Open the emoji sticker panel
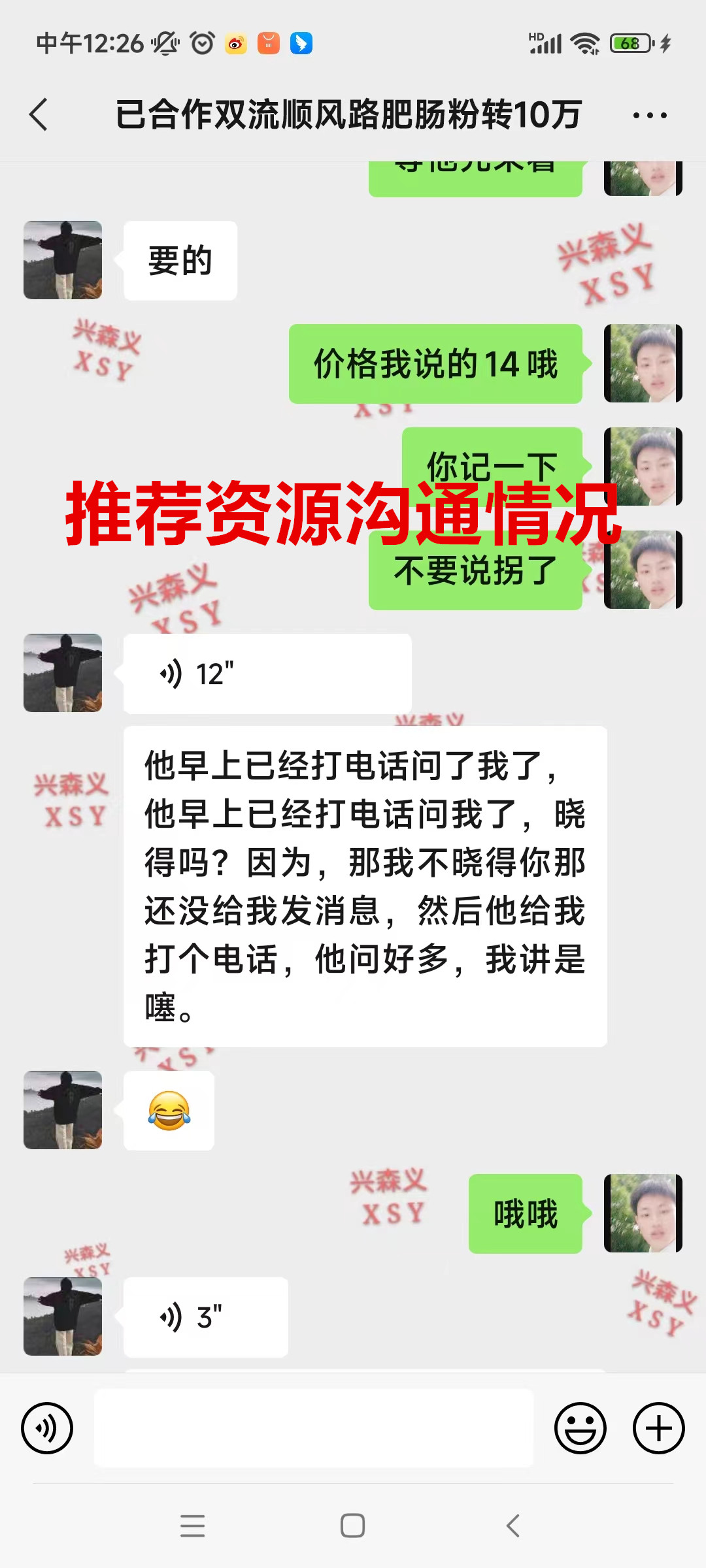This screenshot has width=706, height=1568. pyautogui.click(x=580, y=1428)
